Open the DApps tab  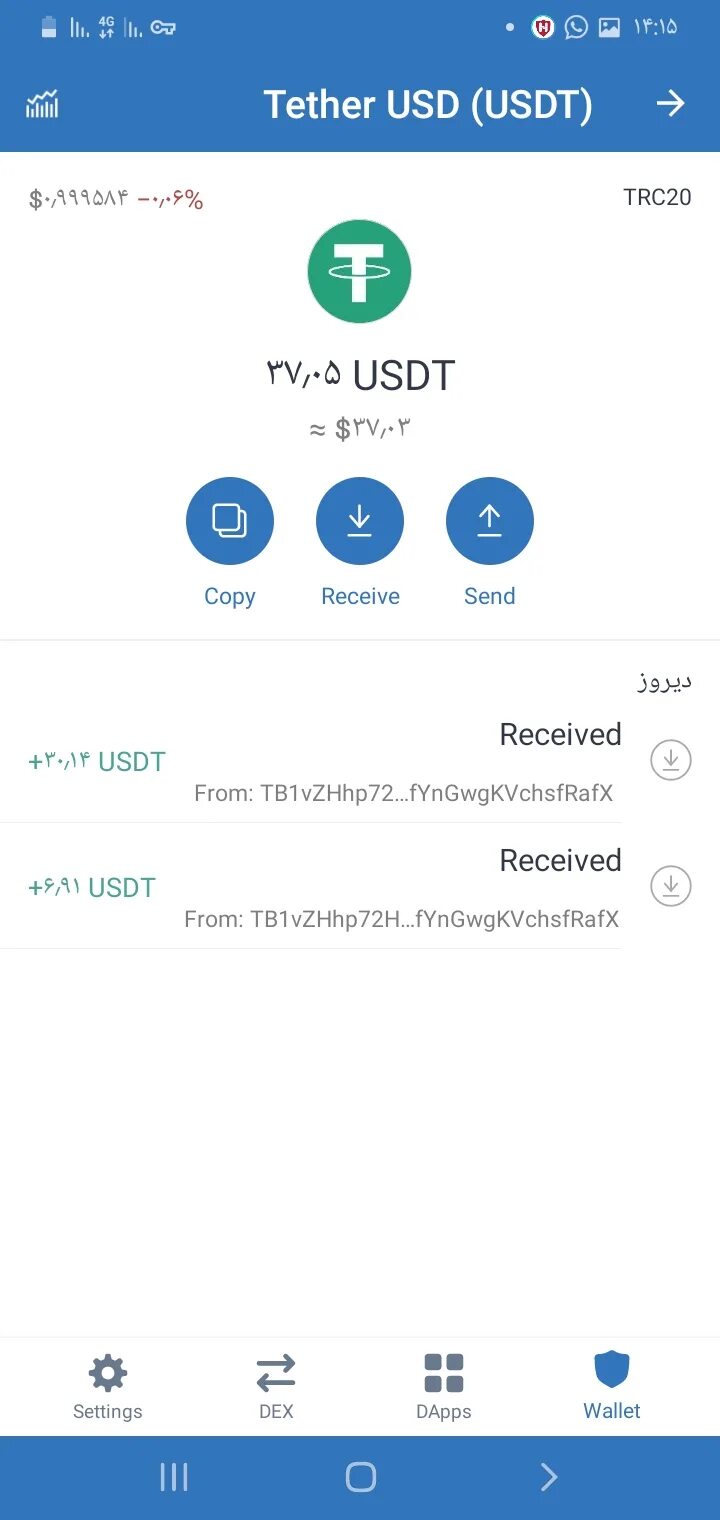point(444,1387)
